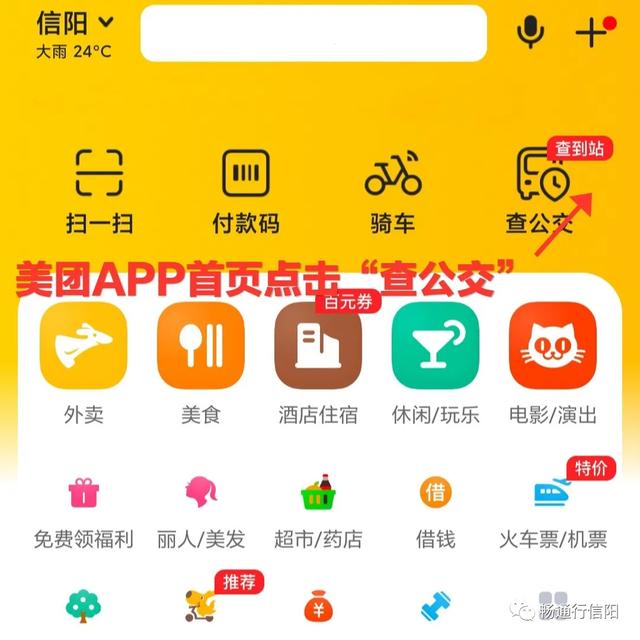The image size is (640, 640).
Task: Open 骑车 bike sharing
Action: click(x=392, y=190)
